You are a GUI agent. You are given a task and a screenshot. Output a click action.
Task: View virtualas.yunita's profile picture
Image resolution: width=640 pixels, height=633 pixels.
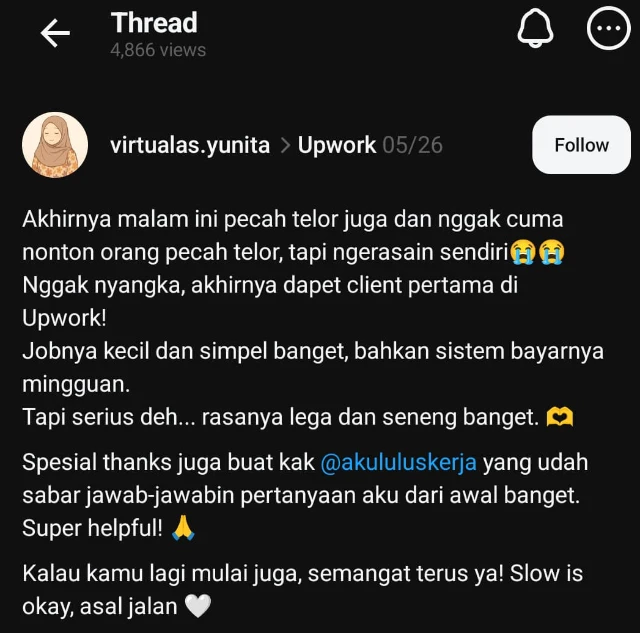pyautogui.click(x=55, y=145)
